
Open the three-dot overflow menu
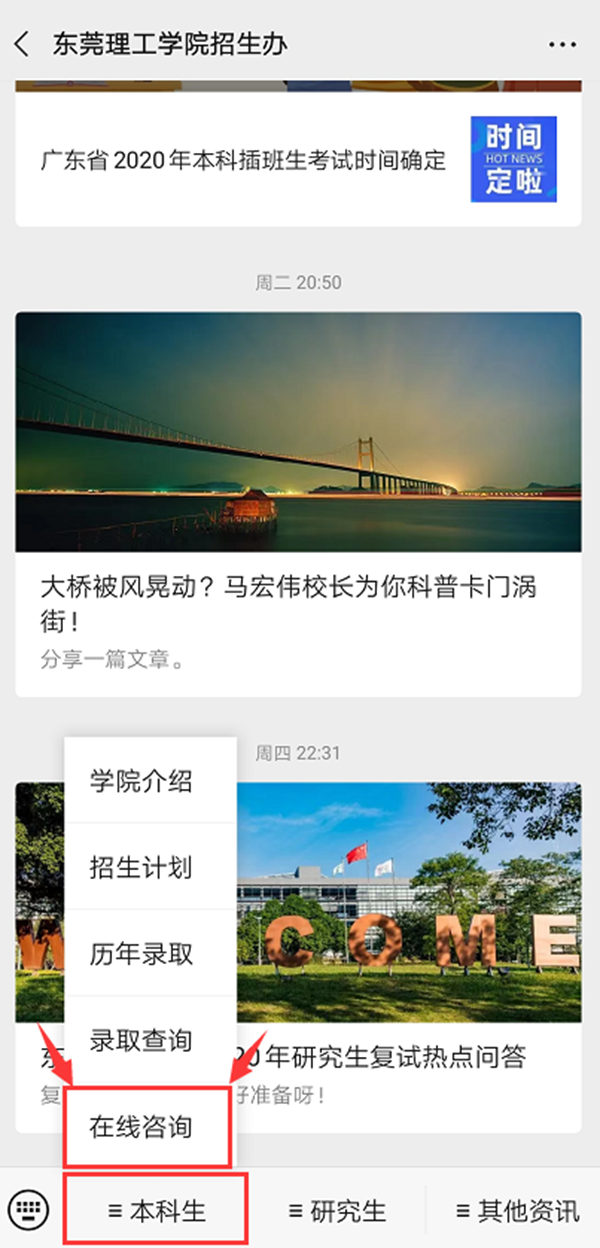[x=563, y=46]
